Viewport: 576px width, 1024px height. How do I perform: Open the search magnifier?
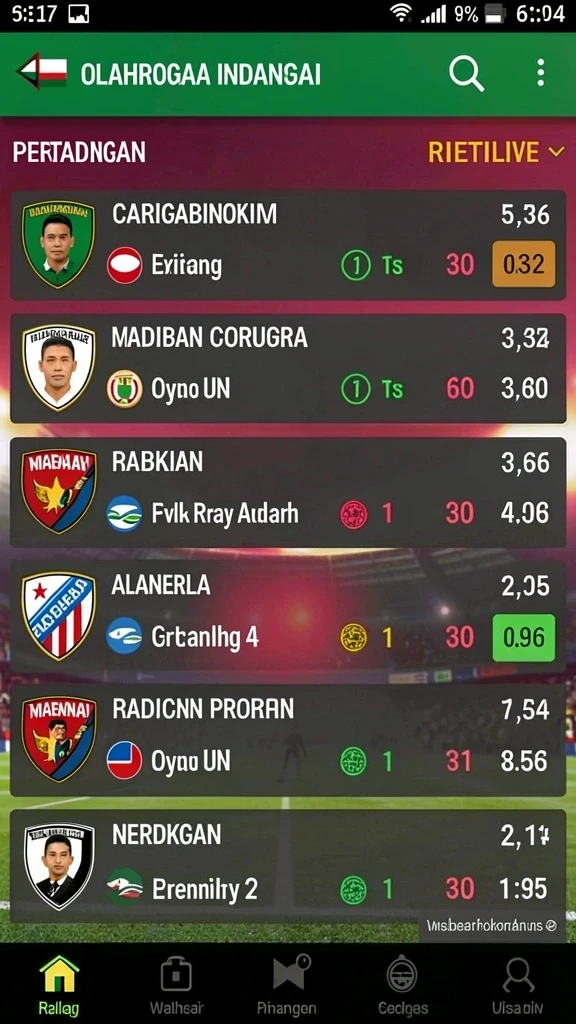click(x=466, y=73)
